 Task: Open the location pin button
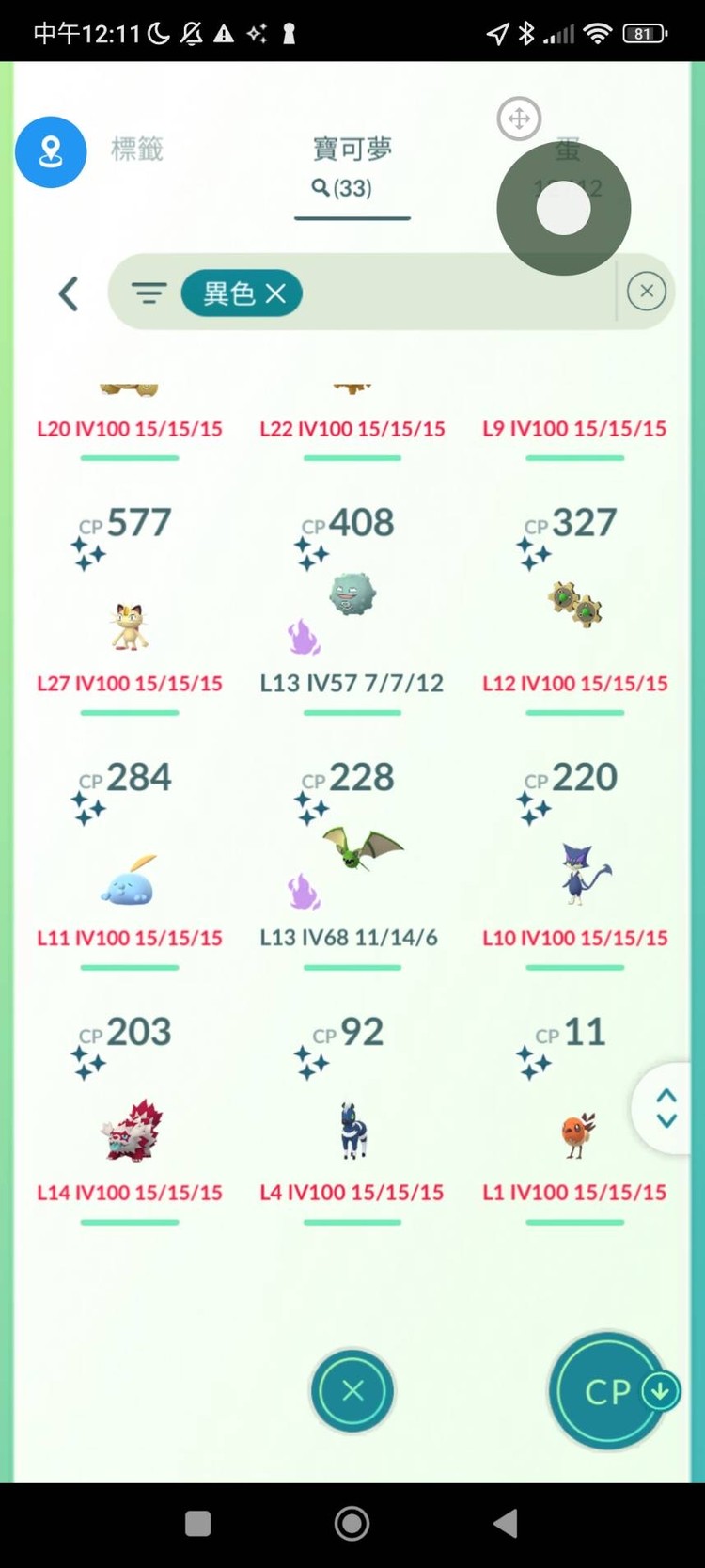click(x=51, y=152)
